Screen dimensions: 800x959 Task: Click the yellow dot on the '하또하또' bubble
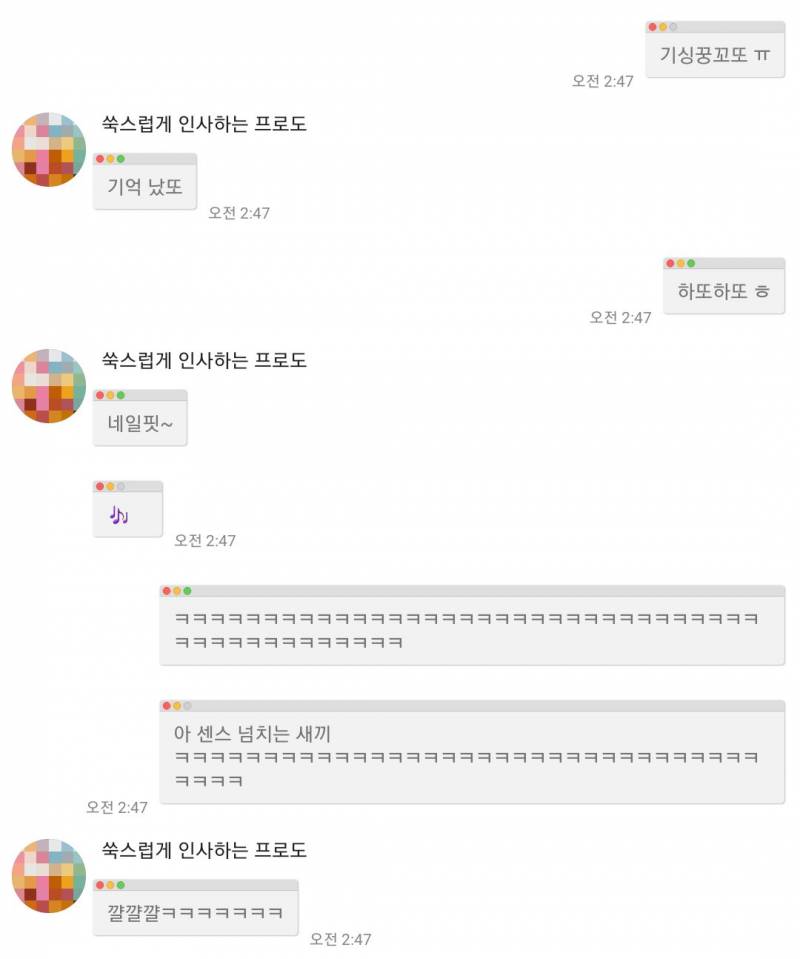tap(679, 264)
